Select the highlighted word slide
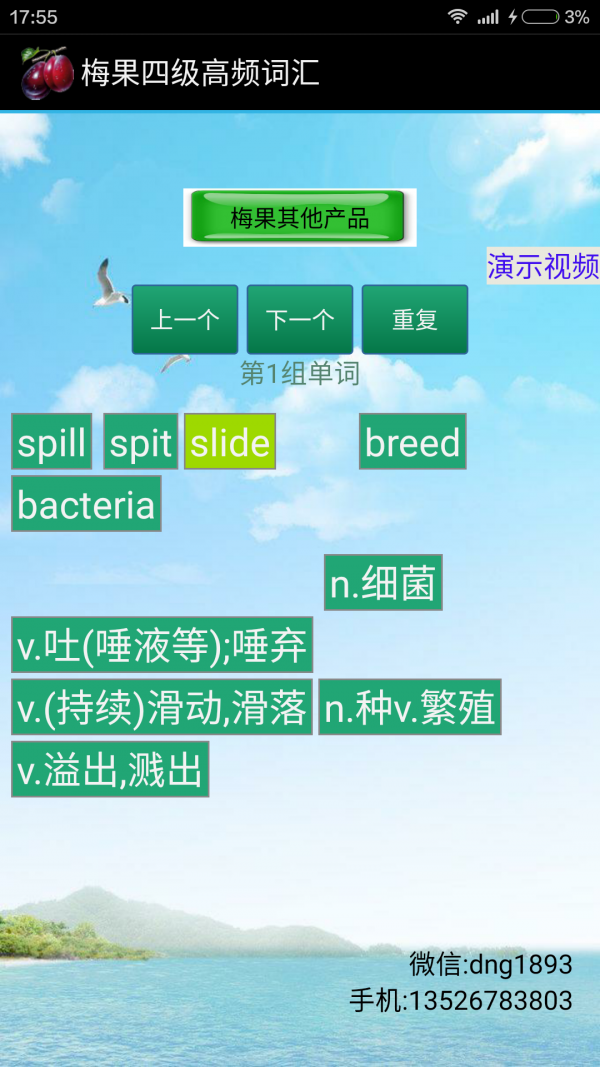Viewport: 600px width, 1067px height. coord(230,442)
